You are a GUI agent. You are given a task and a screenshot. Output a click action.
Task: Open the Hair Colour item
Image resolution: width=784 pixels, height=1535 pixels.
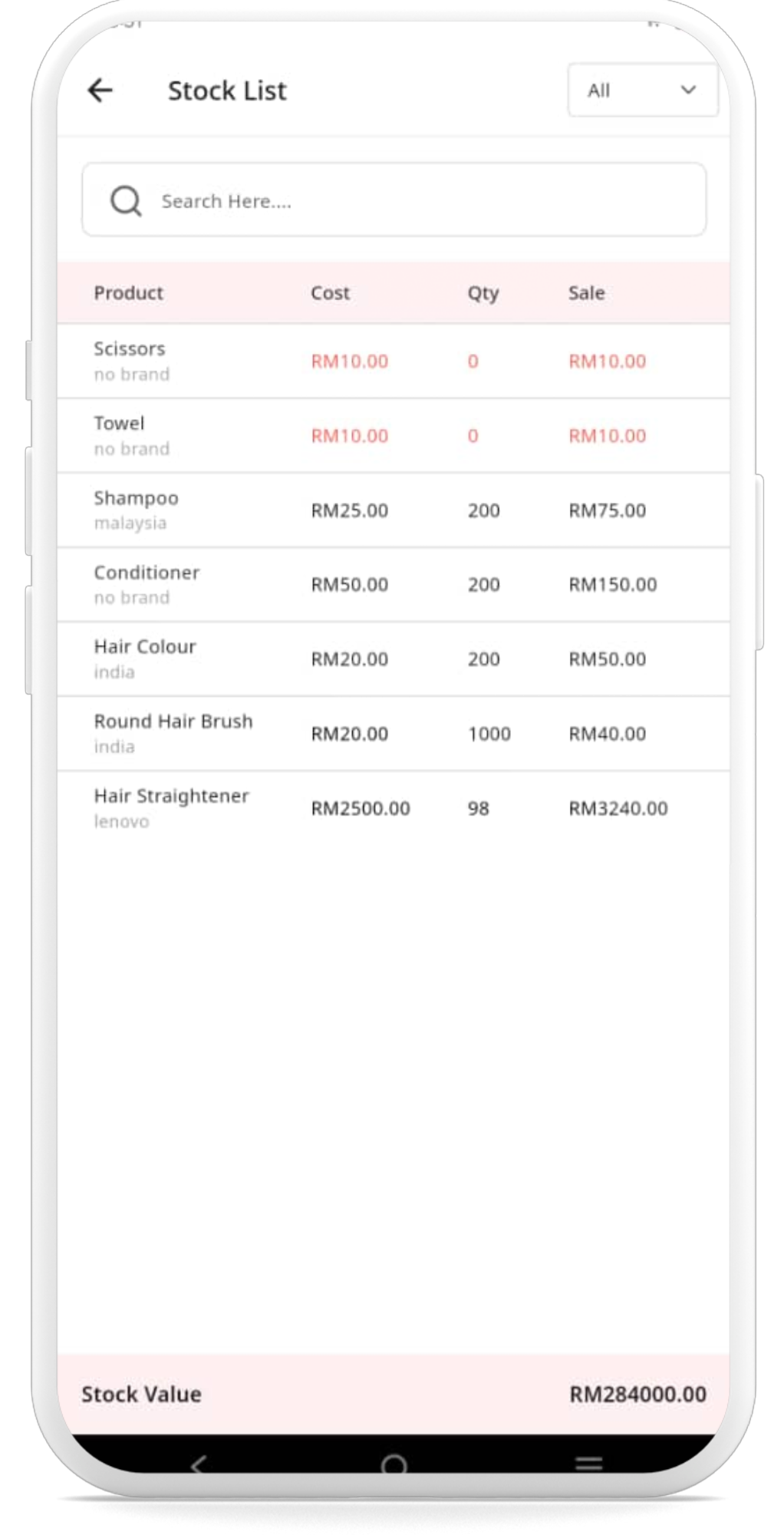pos(393,659)
